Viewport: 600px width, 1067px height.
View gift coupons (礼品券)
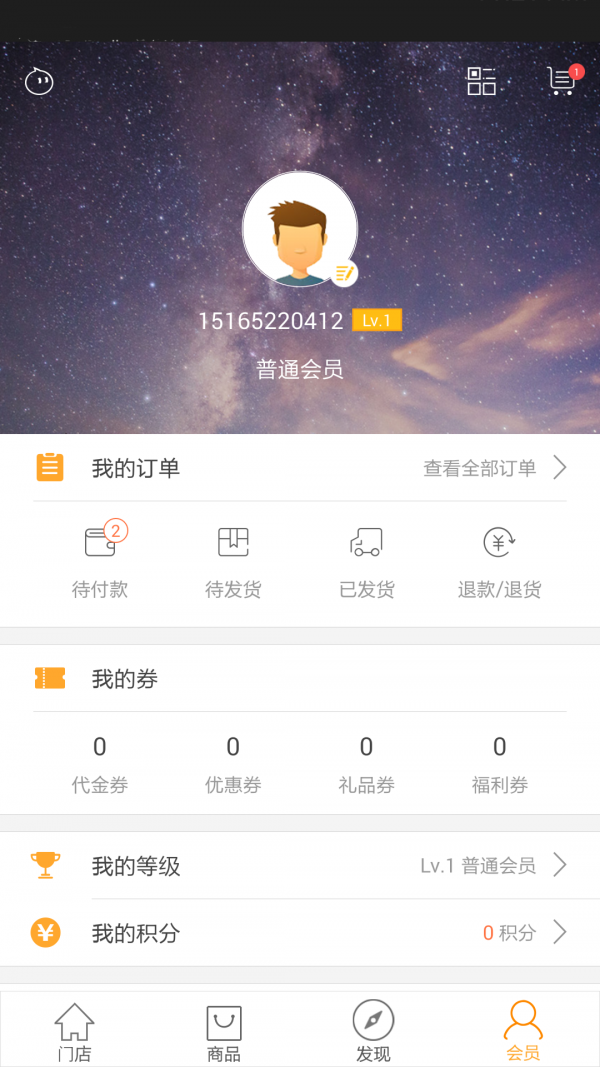point(366,764)
